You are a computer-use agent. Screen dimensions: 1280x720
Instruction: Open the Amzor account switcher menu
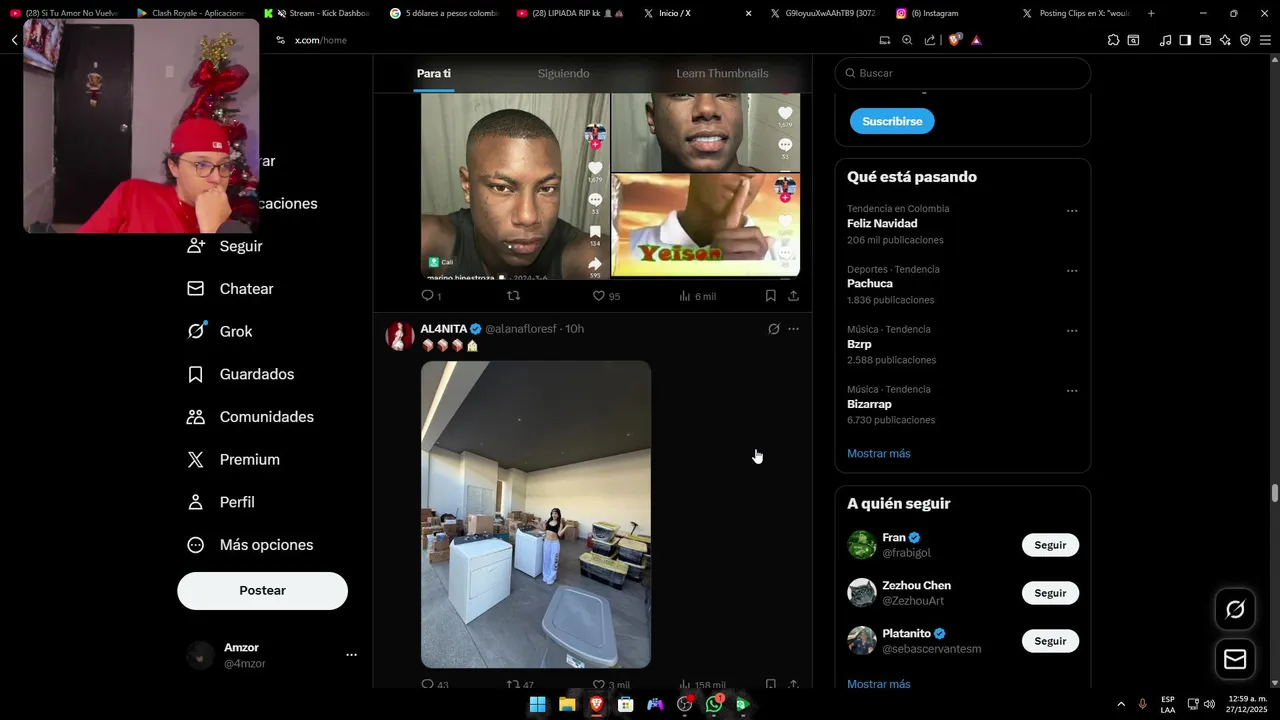(351, 655)
